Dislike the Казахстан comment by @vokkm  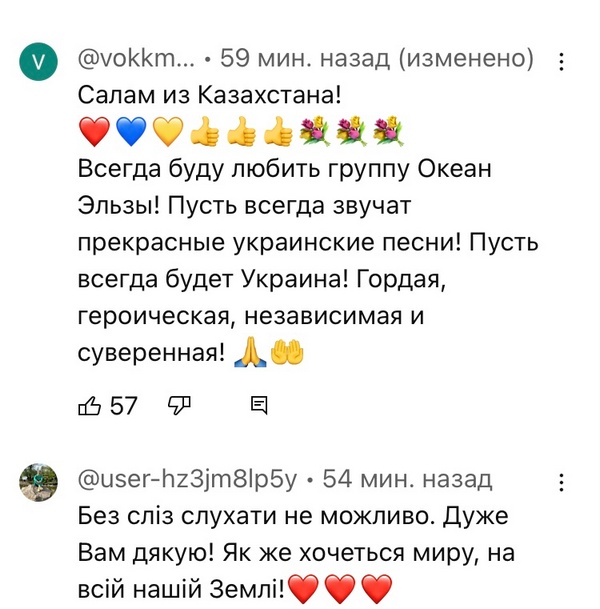(x=180, y=405)
